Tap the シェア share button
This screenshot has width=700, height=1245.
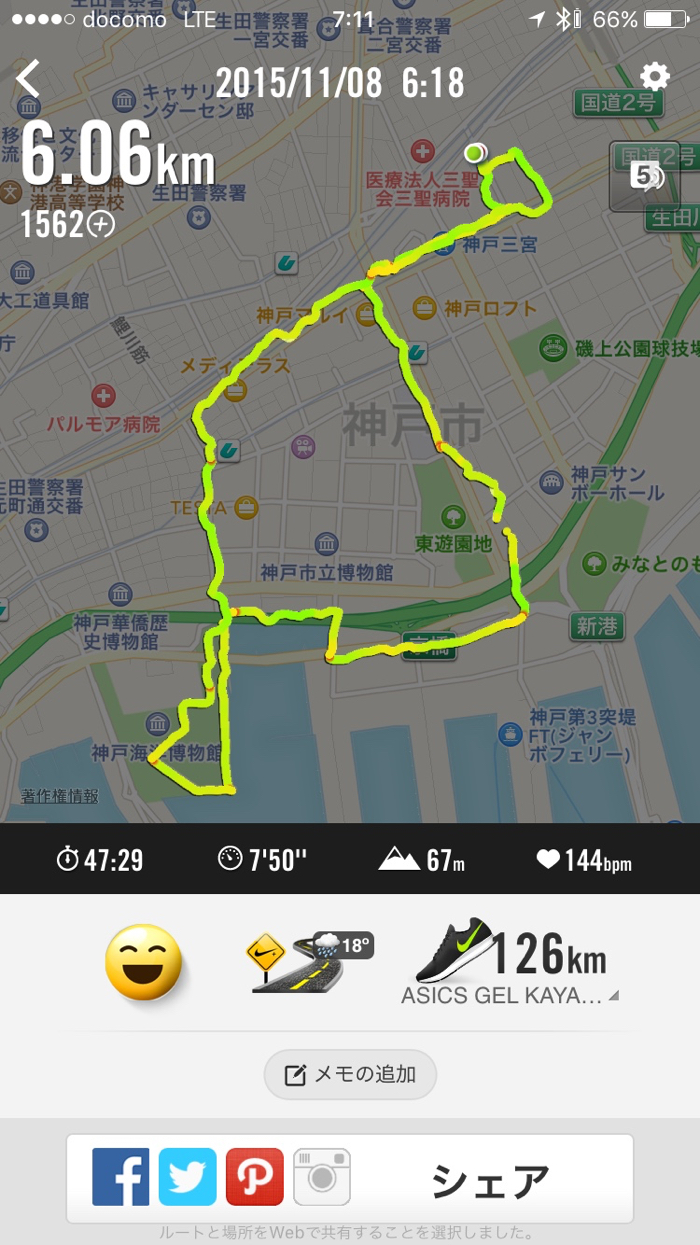coord(490,1181)
